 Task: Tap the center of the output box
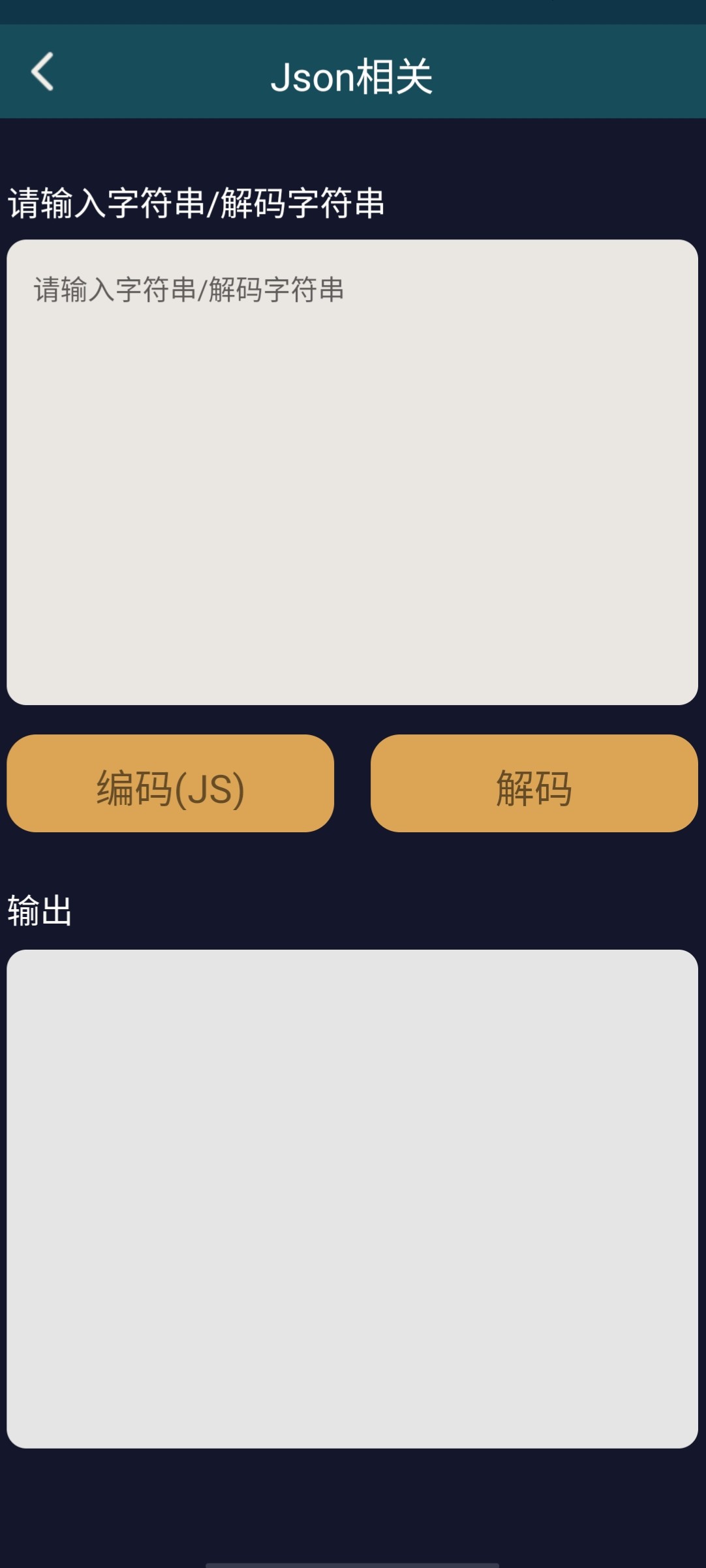(352, 1207)
